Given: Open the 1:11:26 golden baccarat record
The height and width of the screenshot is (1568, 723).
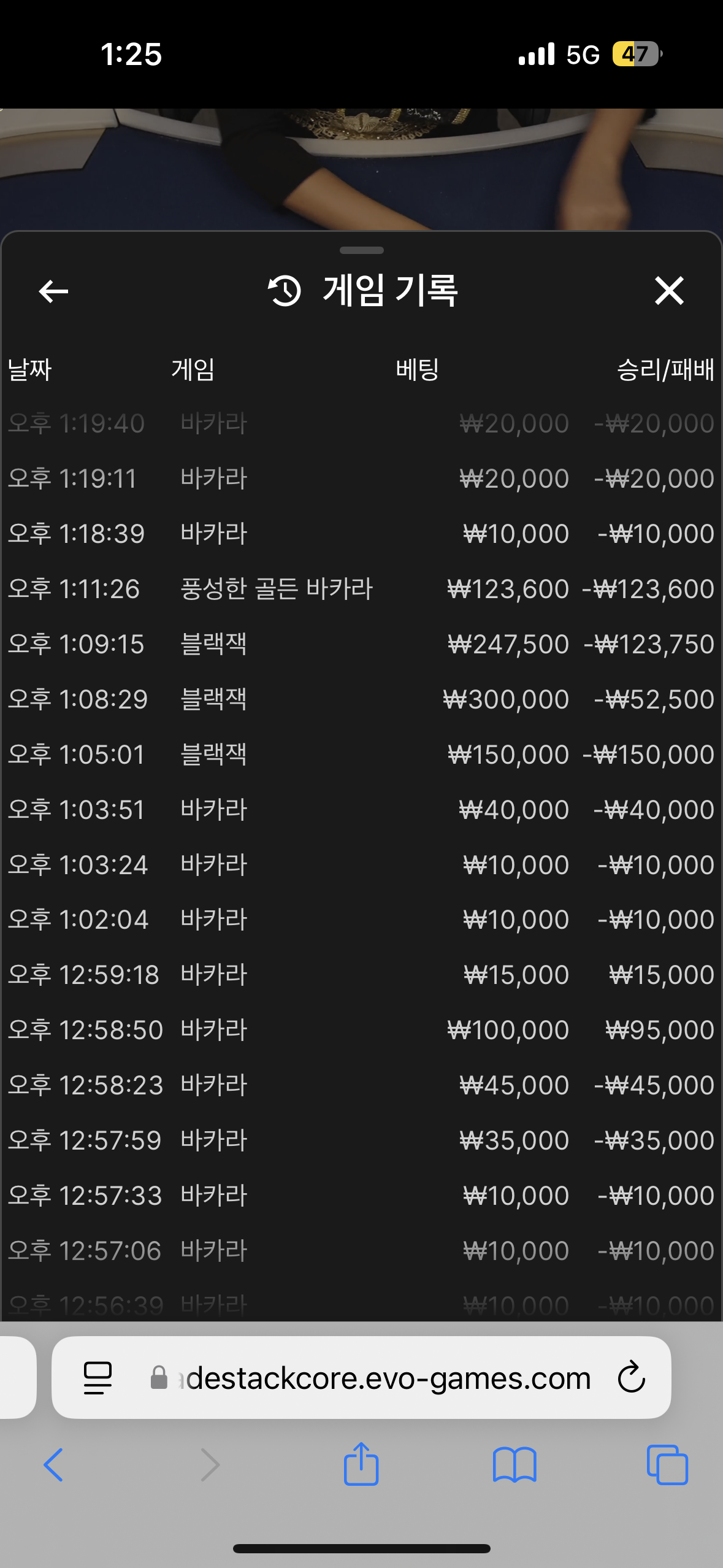Looking at the screenshot, I should tap(361, 589).
